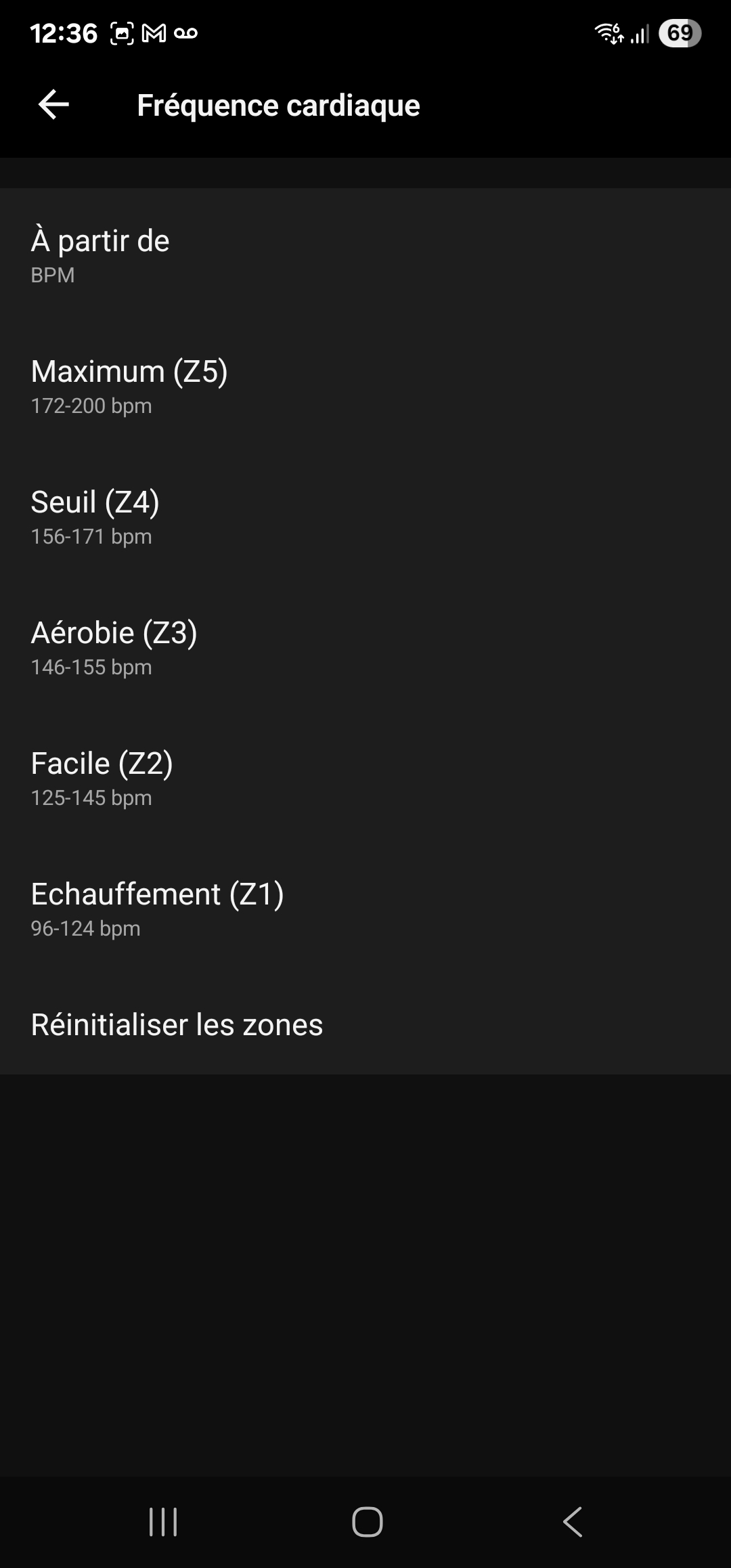Select the Seuil (Z4) zone

(x=365, y=516)
